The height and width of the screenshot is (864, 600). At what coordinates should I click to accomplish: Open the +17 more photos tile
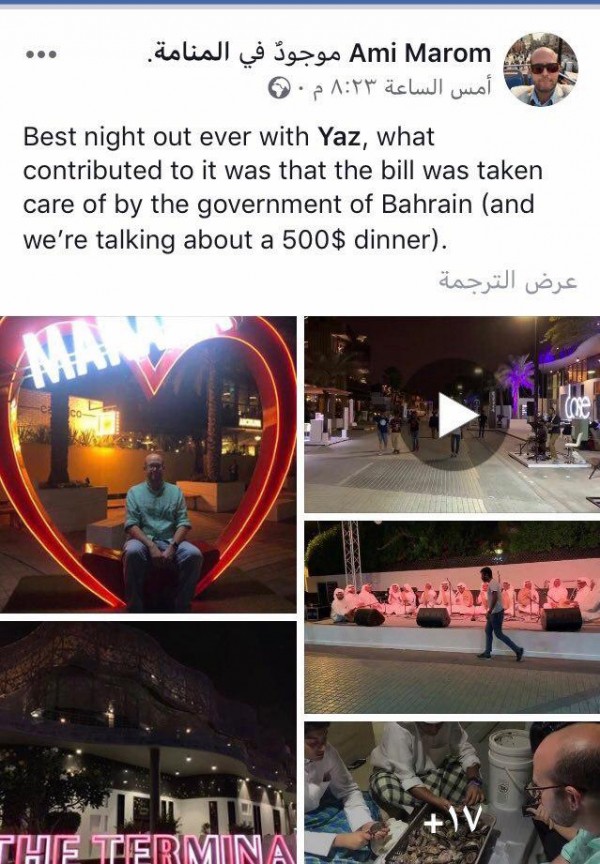coord(452,792)
